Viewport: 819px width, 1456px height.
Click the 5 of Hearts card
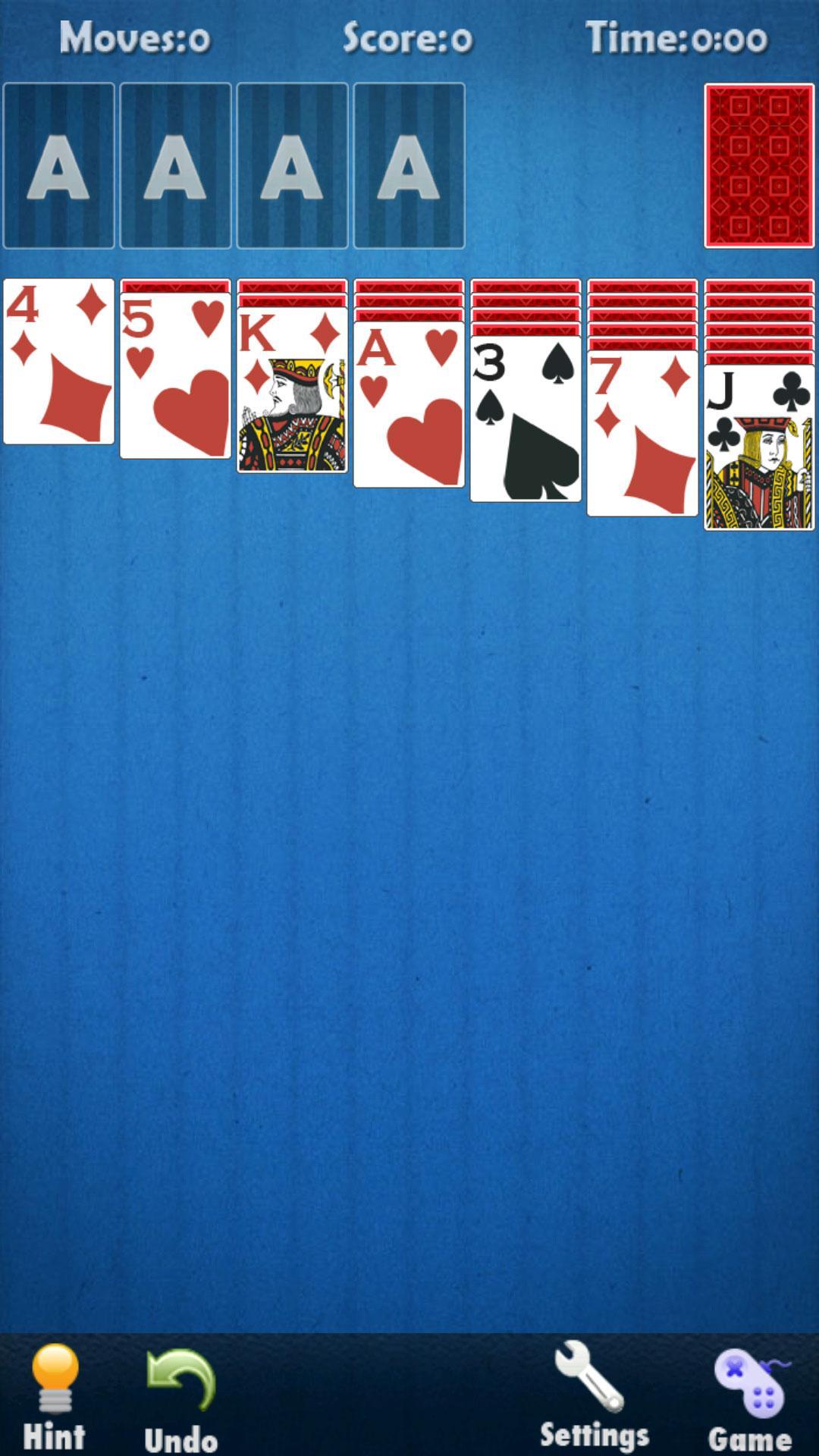176,379
